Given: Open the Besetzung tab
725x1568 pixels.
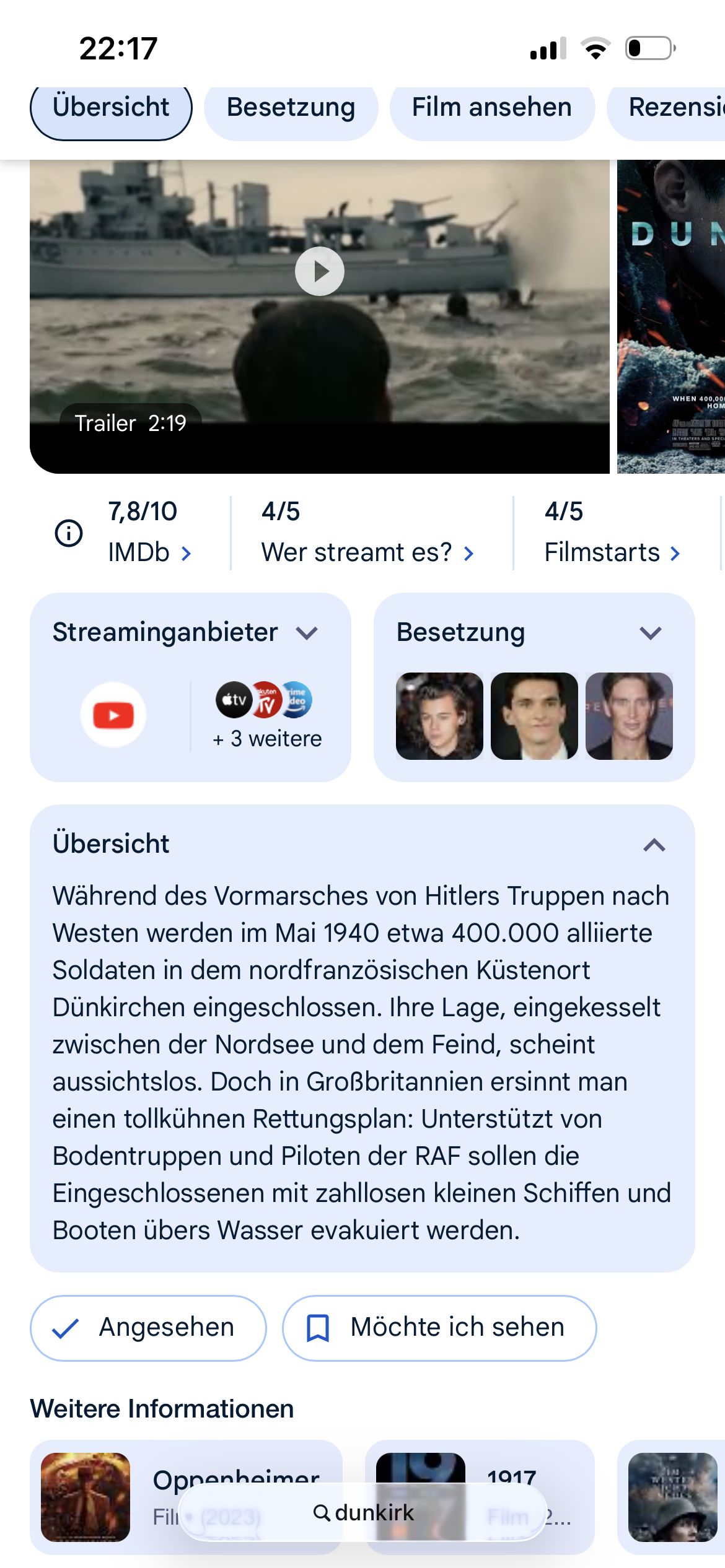Looking at the screenshot, I should [x=291, y=108].
